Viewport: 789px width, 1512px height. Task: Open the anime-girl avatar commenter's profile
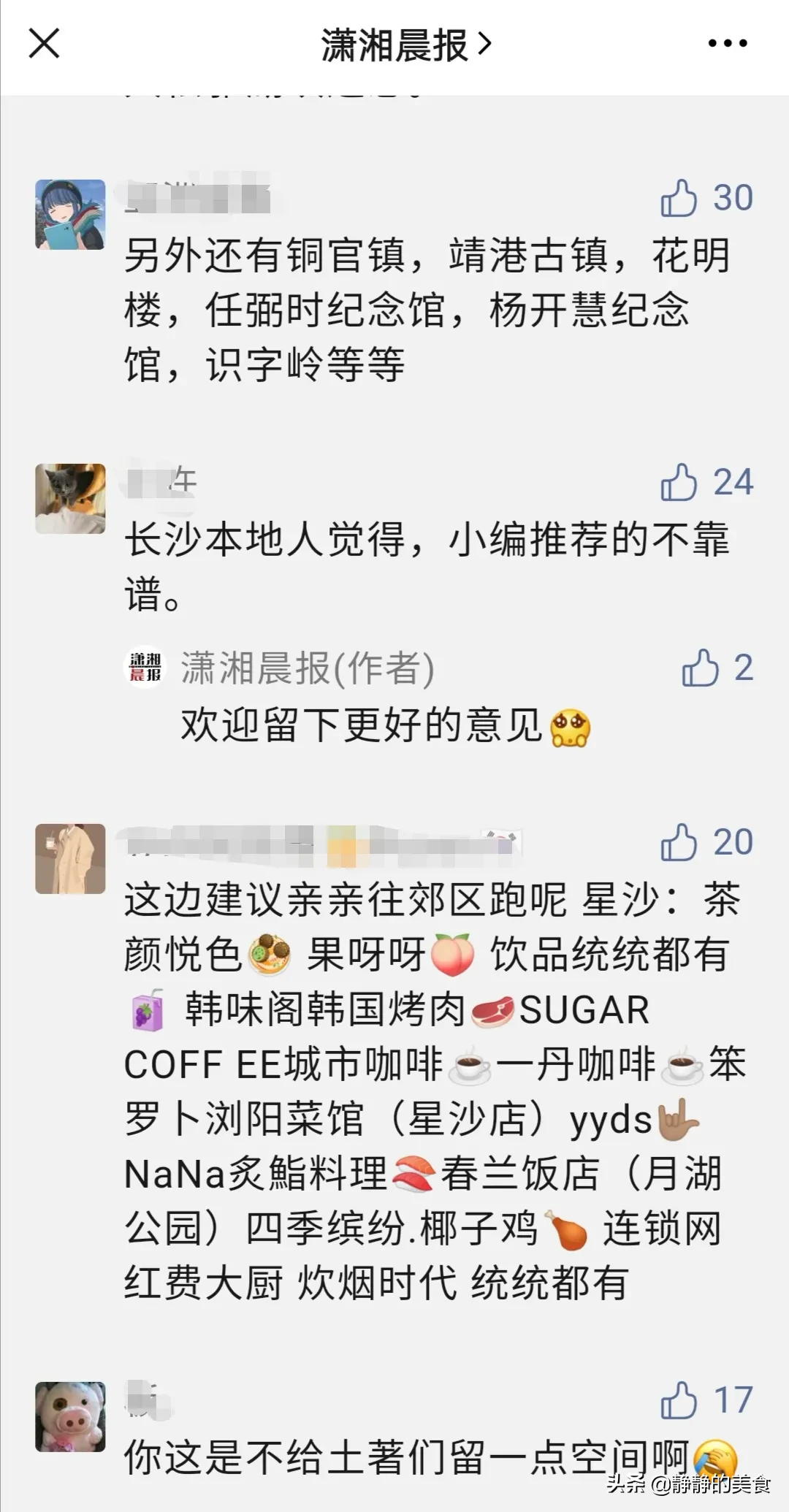point(70,215)
